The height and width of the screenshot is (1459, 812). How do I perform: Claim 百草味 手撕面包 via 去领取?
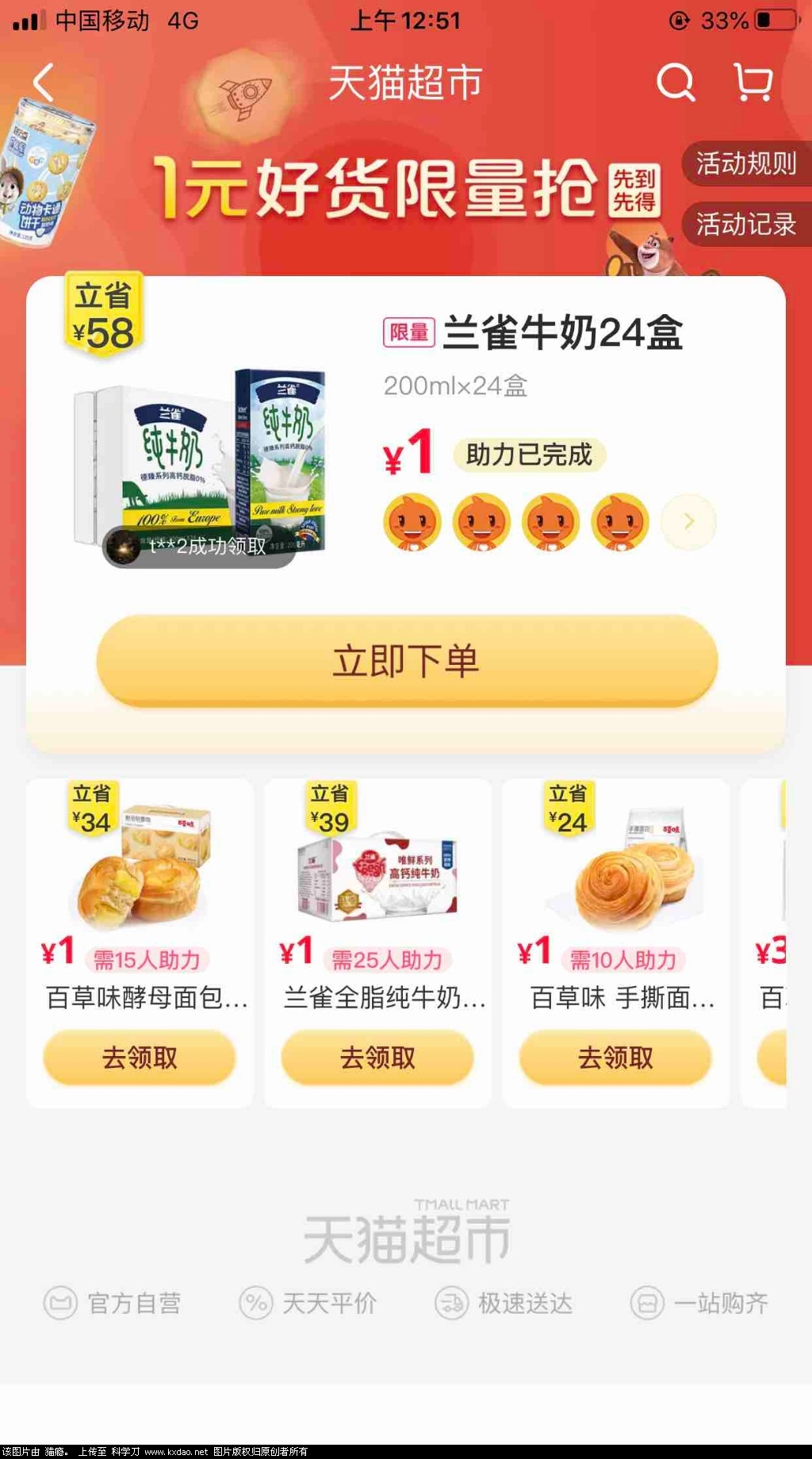coord(615,1058)
